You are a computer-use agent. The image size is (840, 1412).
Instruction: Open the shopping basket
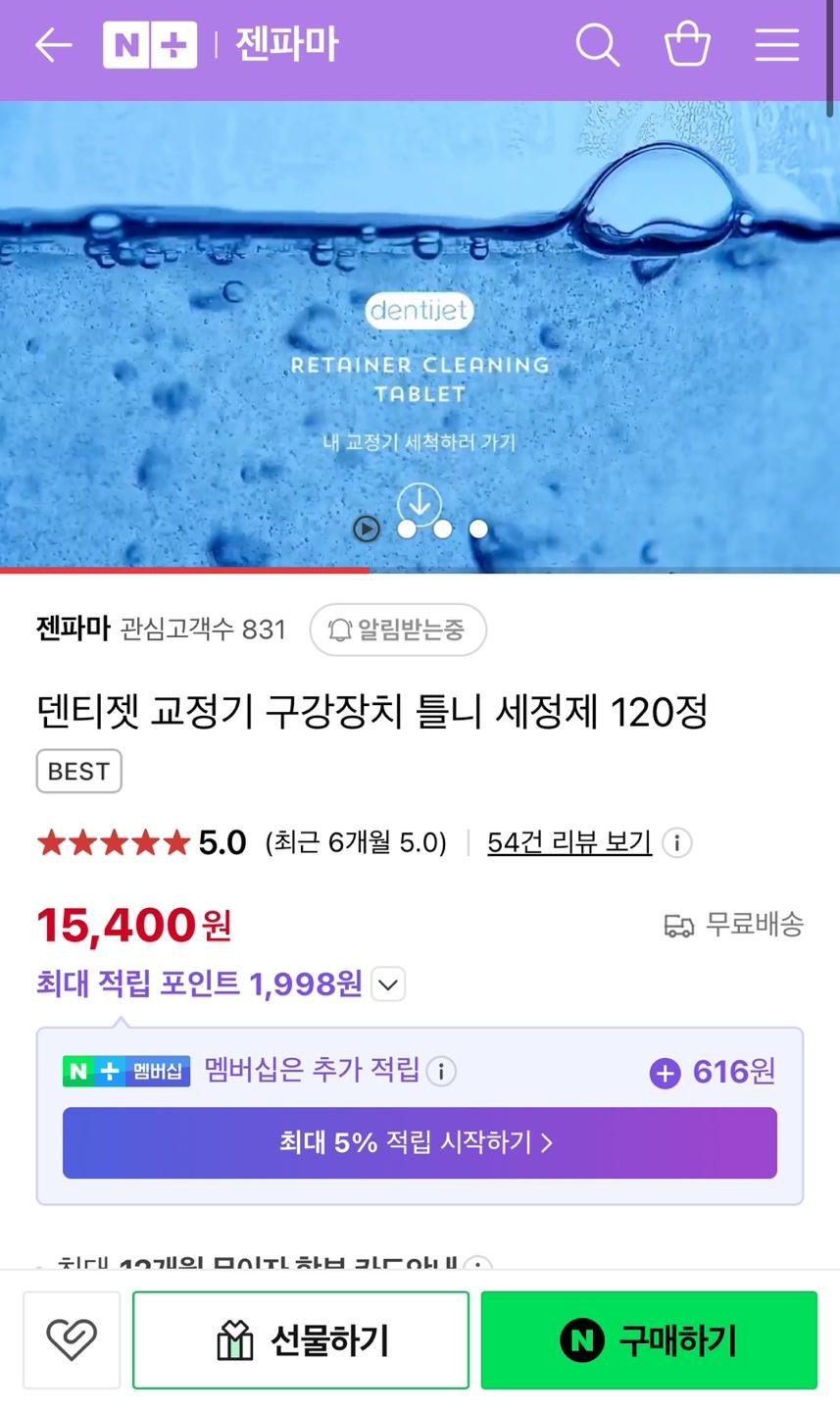pyautogui.click(x=687, y=45)
